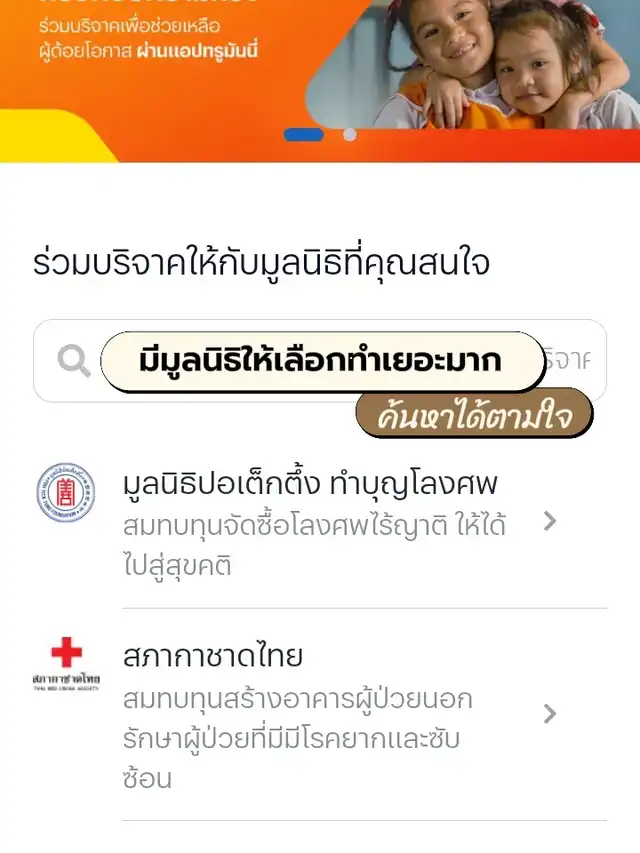Image resolution: width=640 pixels, height=853 pixels.
Task: Jump to the second banner page dot
Action: click(349, 135)
